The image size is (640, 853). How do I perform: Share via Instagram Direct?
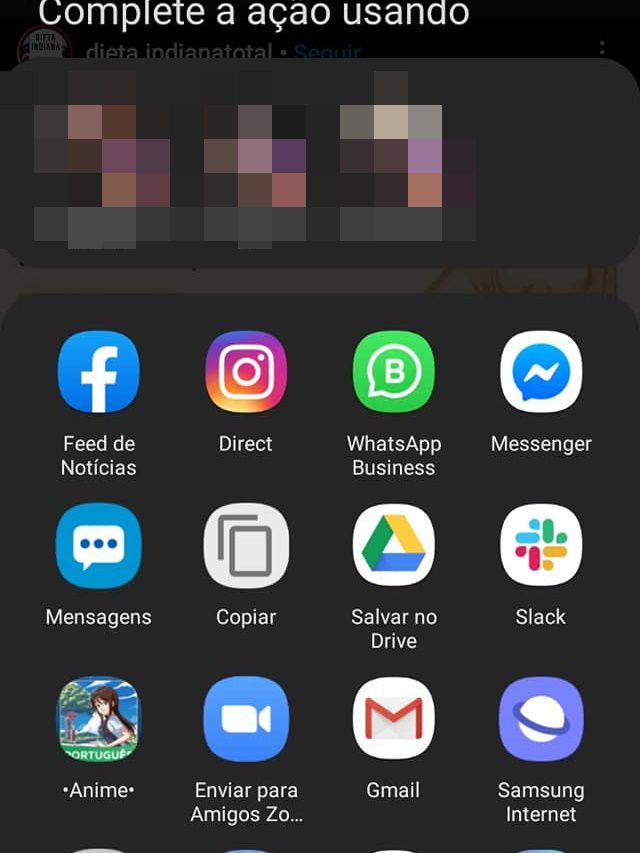tap(246, 372)
